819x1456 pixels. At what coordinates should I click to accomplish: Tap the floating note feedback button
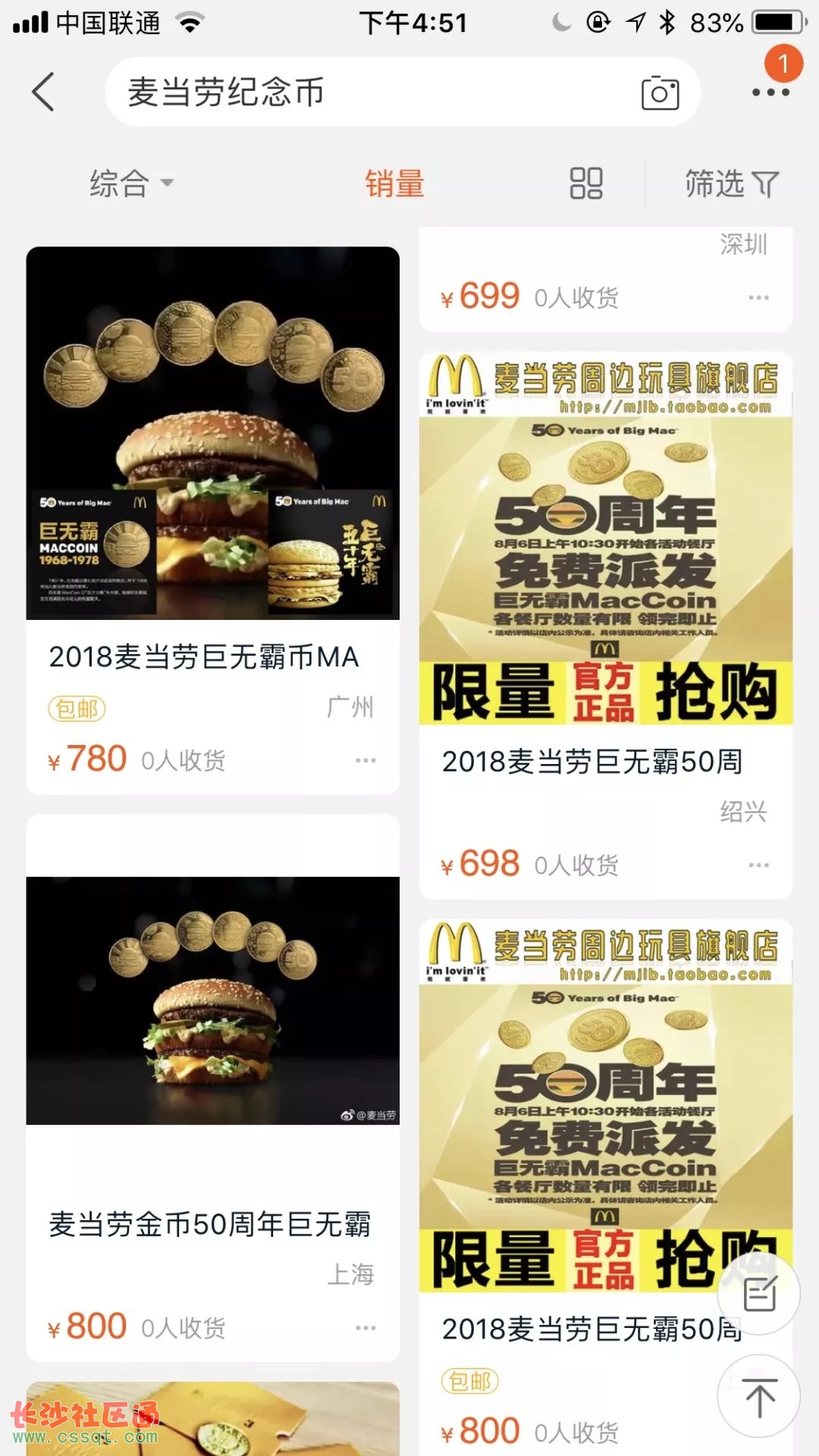759,1293
